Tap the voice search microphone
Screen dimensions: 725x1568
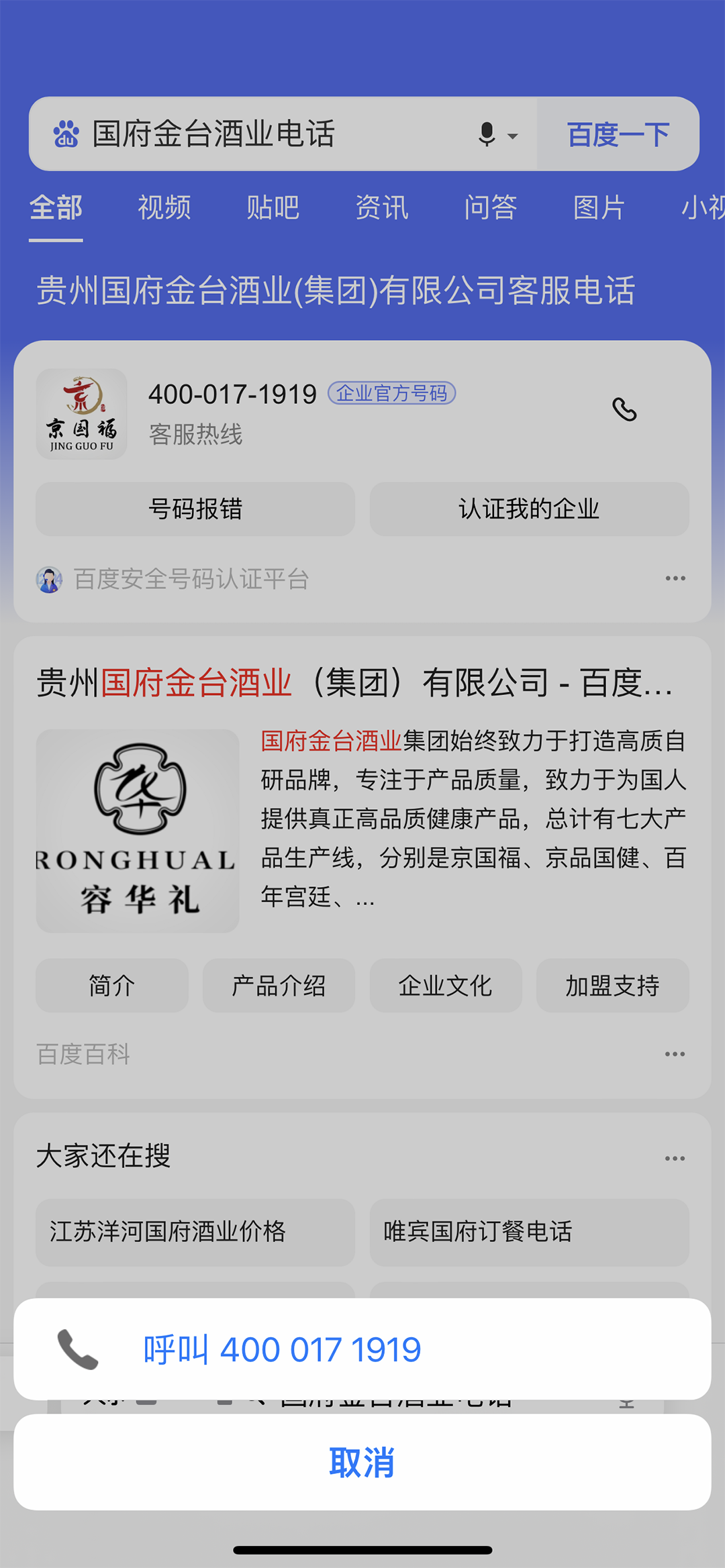487,134
